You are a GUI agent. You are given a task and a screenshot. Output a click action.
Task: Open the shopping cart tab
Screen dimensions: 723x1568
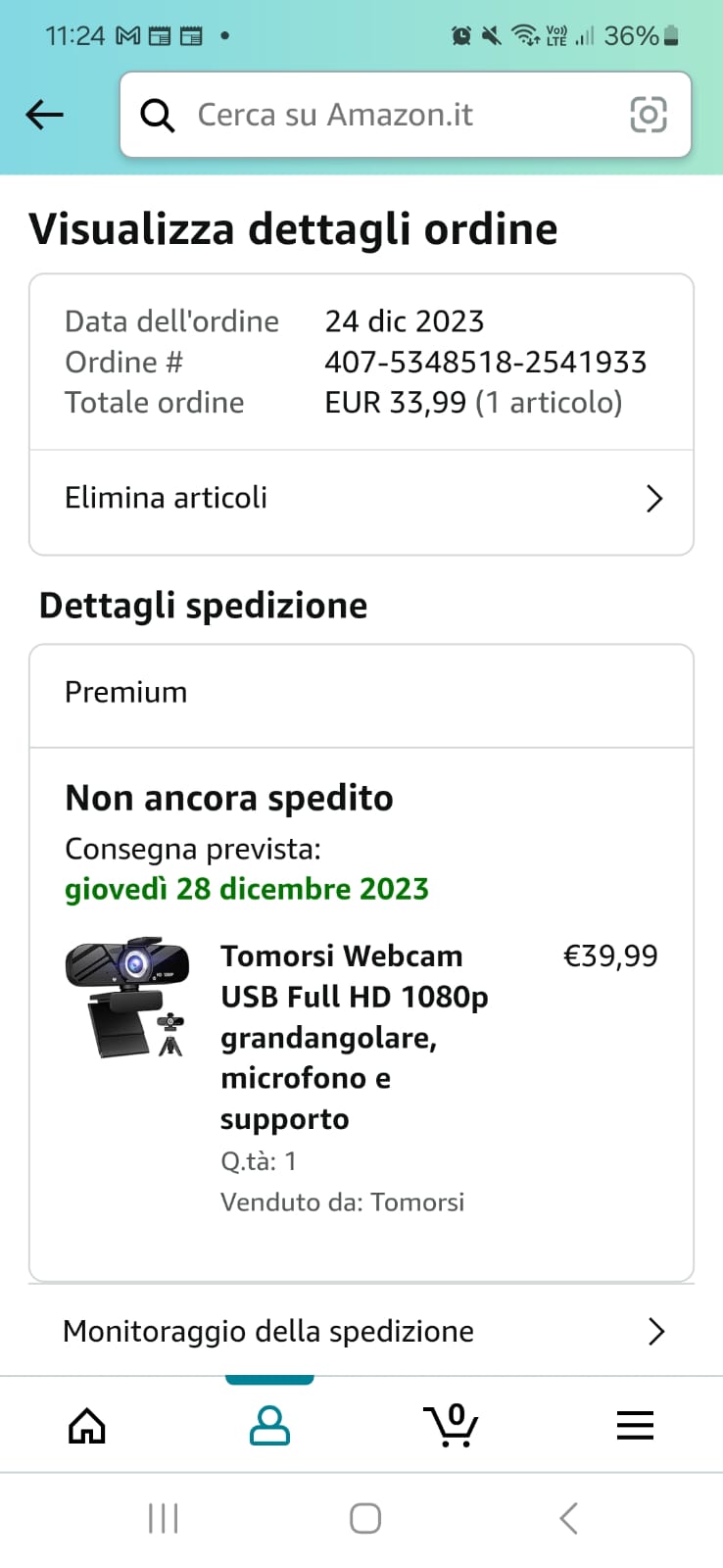[452, 1425]
